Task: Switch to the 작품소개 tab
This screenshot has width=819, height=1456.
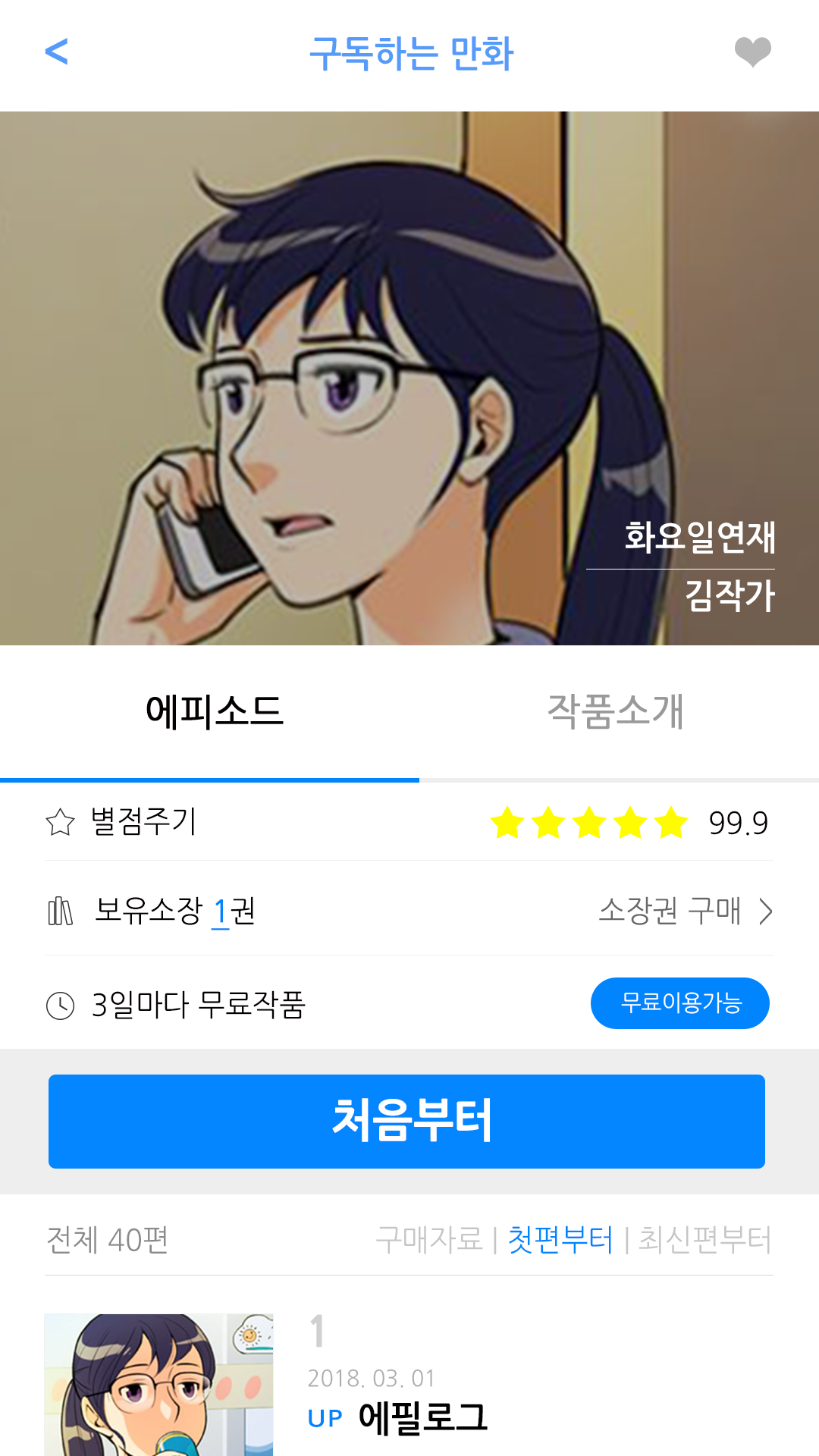Action: pyautogui.click(x=615, y=711)
